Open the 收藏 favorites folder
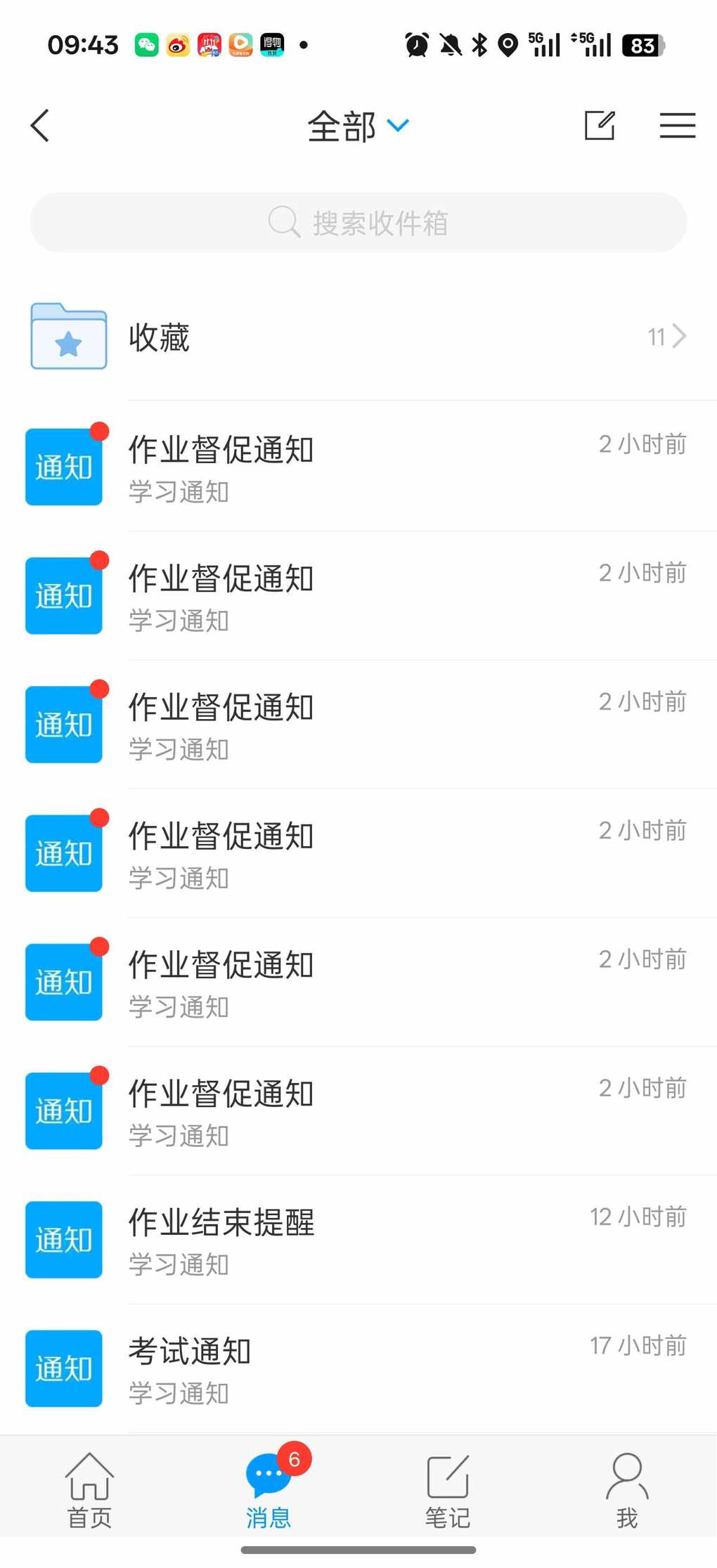The width and height of the screenshot is (717, 1568). (358, 337)
